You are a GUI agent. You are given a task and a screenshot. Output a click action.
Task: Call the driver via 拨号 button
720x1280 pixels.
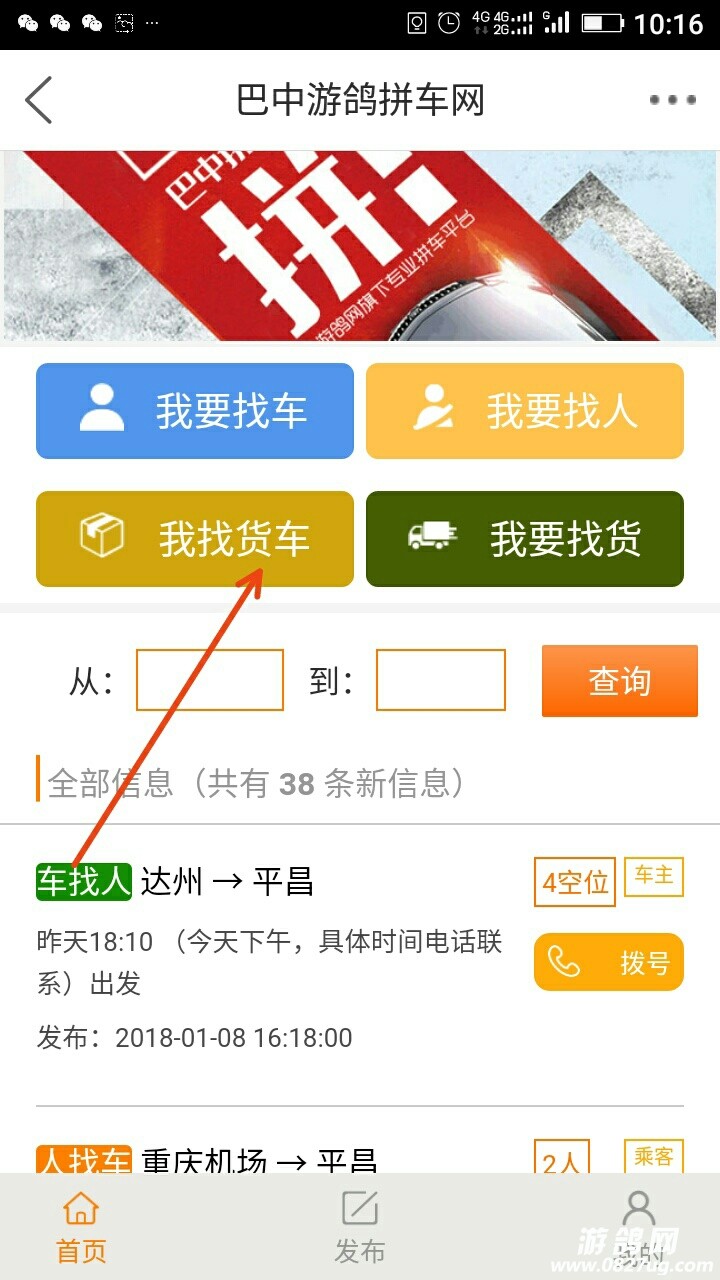point(609,962)
